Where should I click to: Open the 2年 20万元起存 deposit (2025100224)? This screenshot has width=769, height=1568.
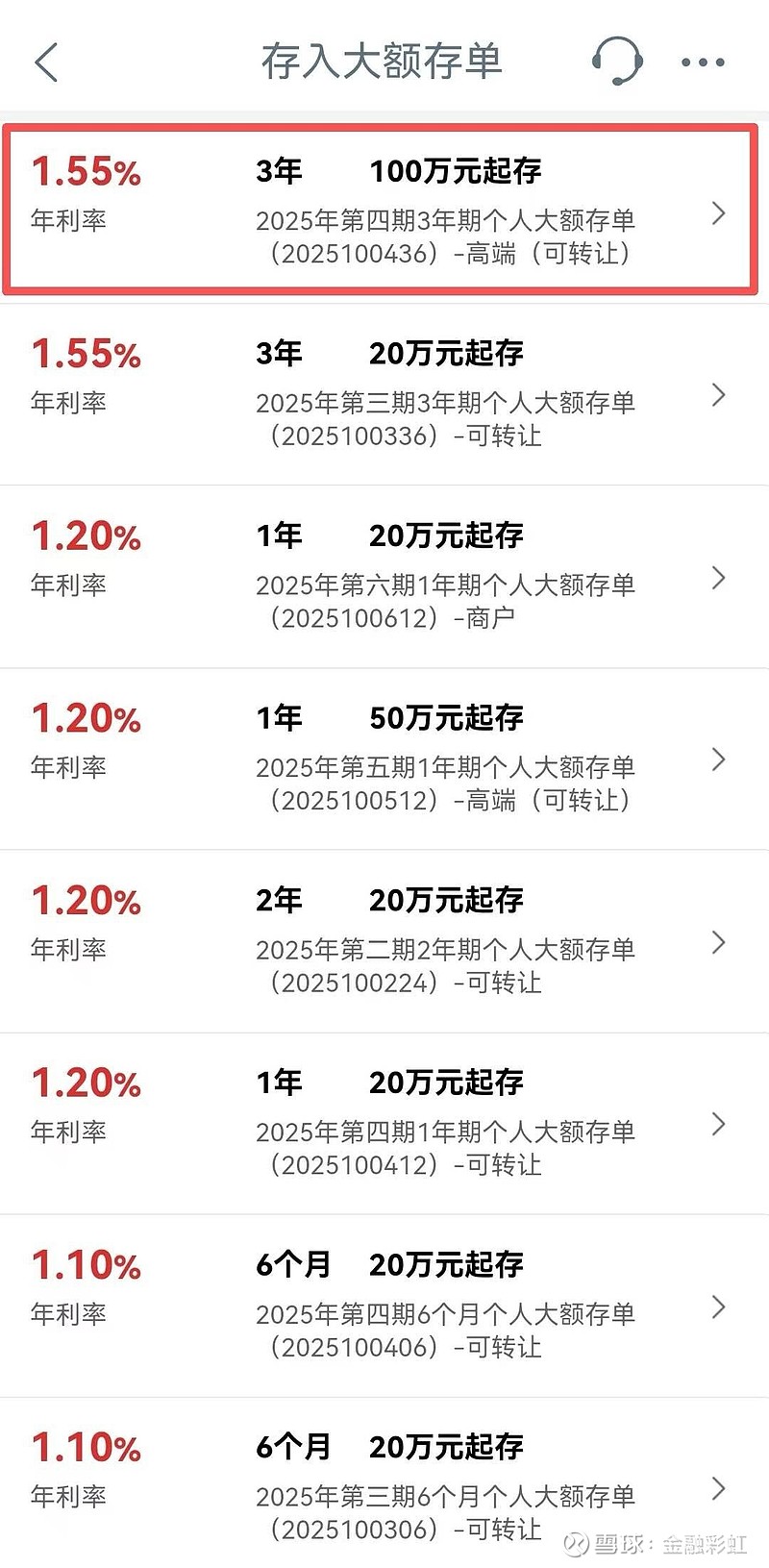[x=384, y=942]
